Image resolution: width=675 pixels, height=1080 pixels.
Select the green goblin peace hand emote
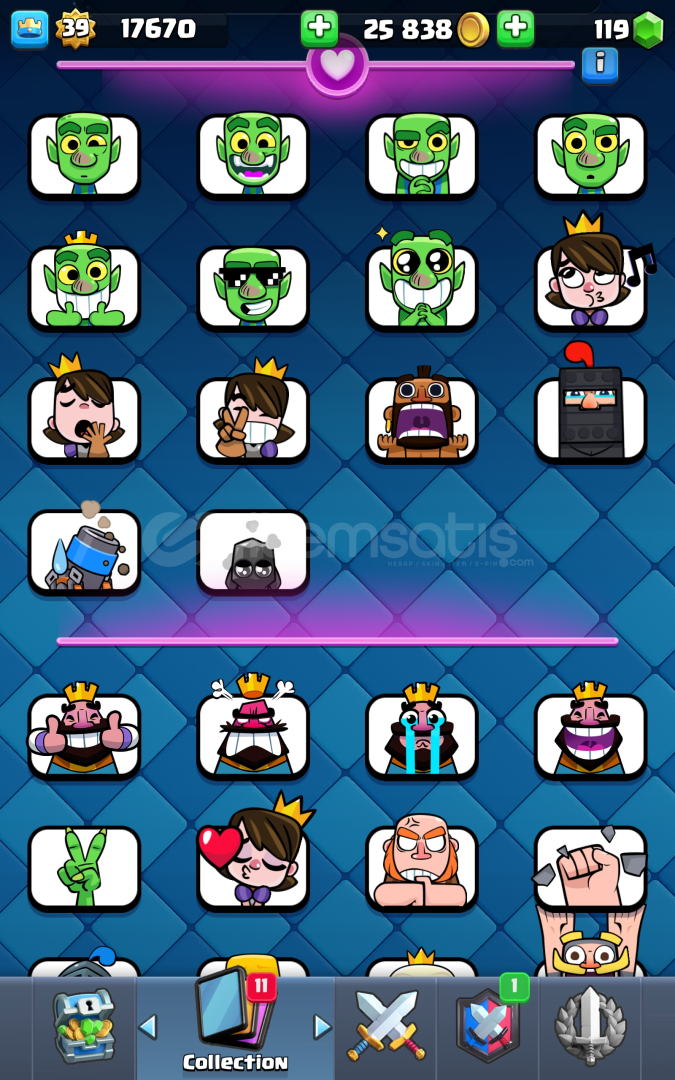pos(84,866)
